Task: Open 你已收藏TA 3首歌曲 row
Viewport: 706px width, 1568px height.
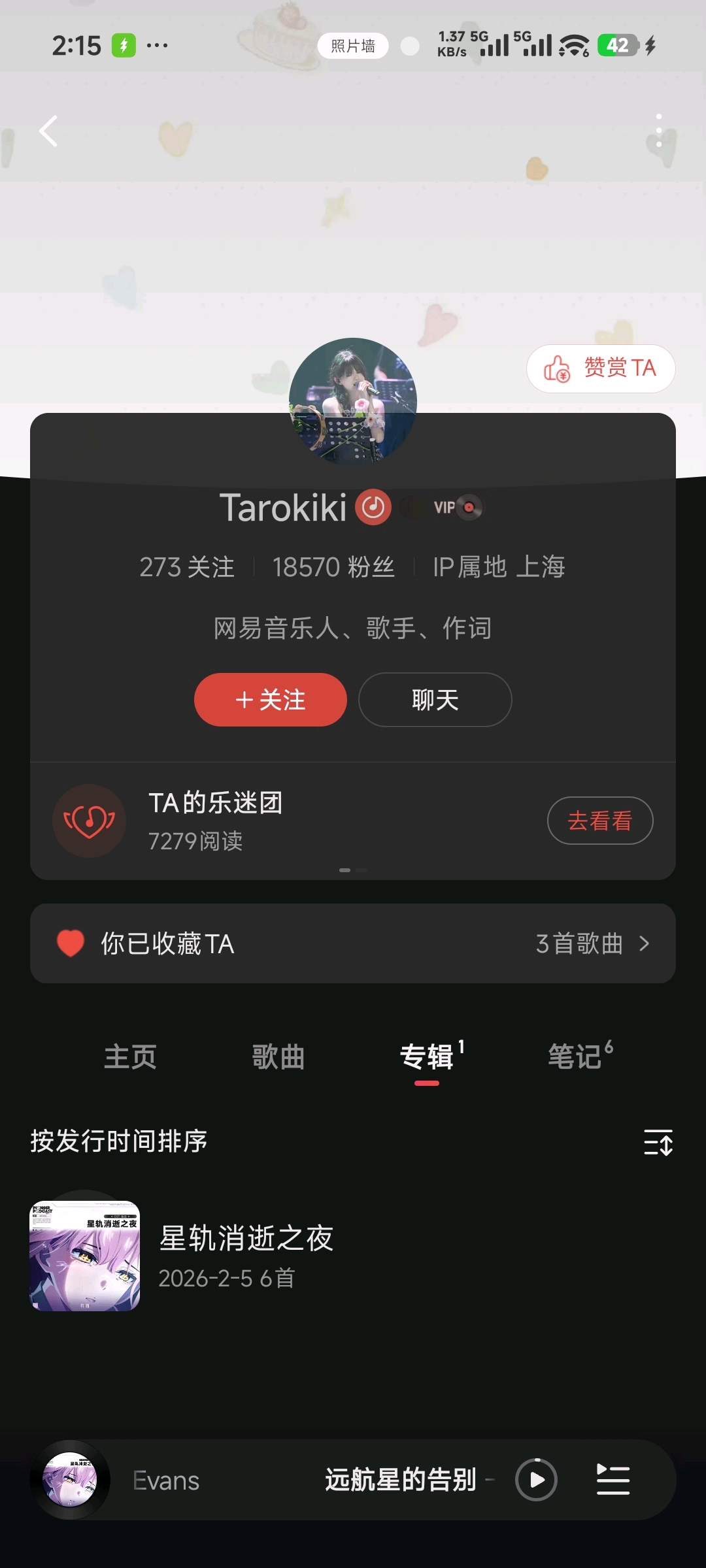Action: click(x=353, y=943)
